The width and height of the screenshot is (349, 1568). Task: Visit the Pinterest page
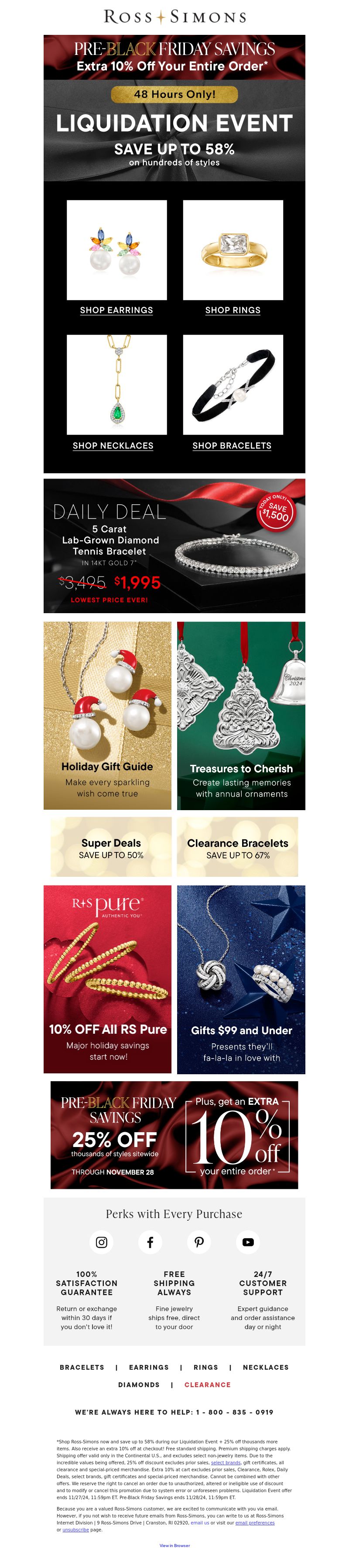199,1242
